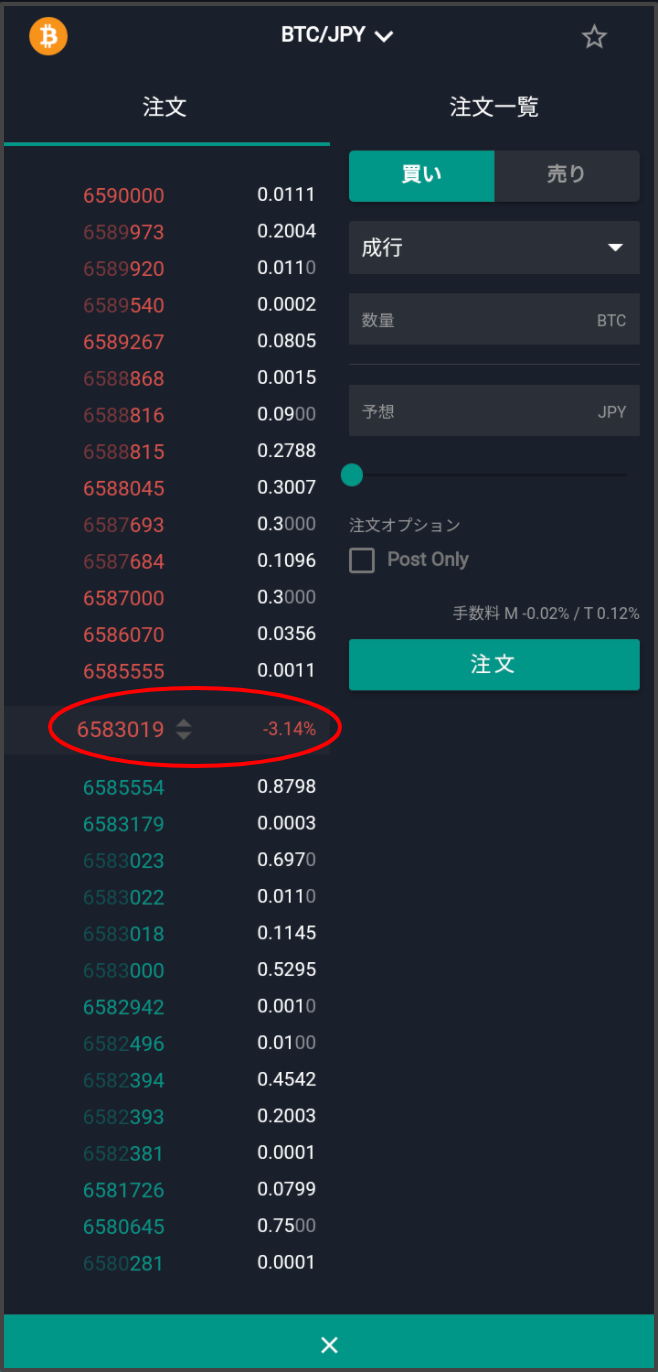Select the 注文 tab
The height and width of the screenshot is (1372, 658).
click(x=165, y=107)
